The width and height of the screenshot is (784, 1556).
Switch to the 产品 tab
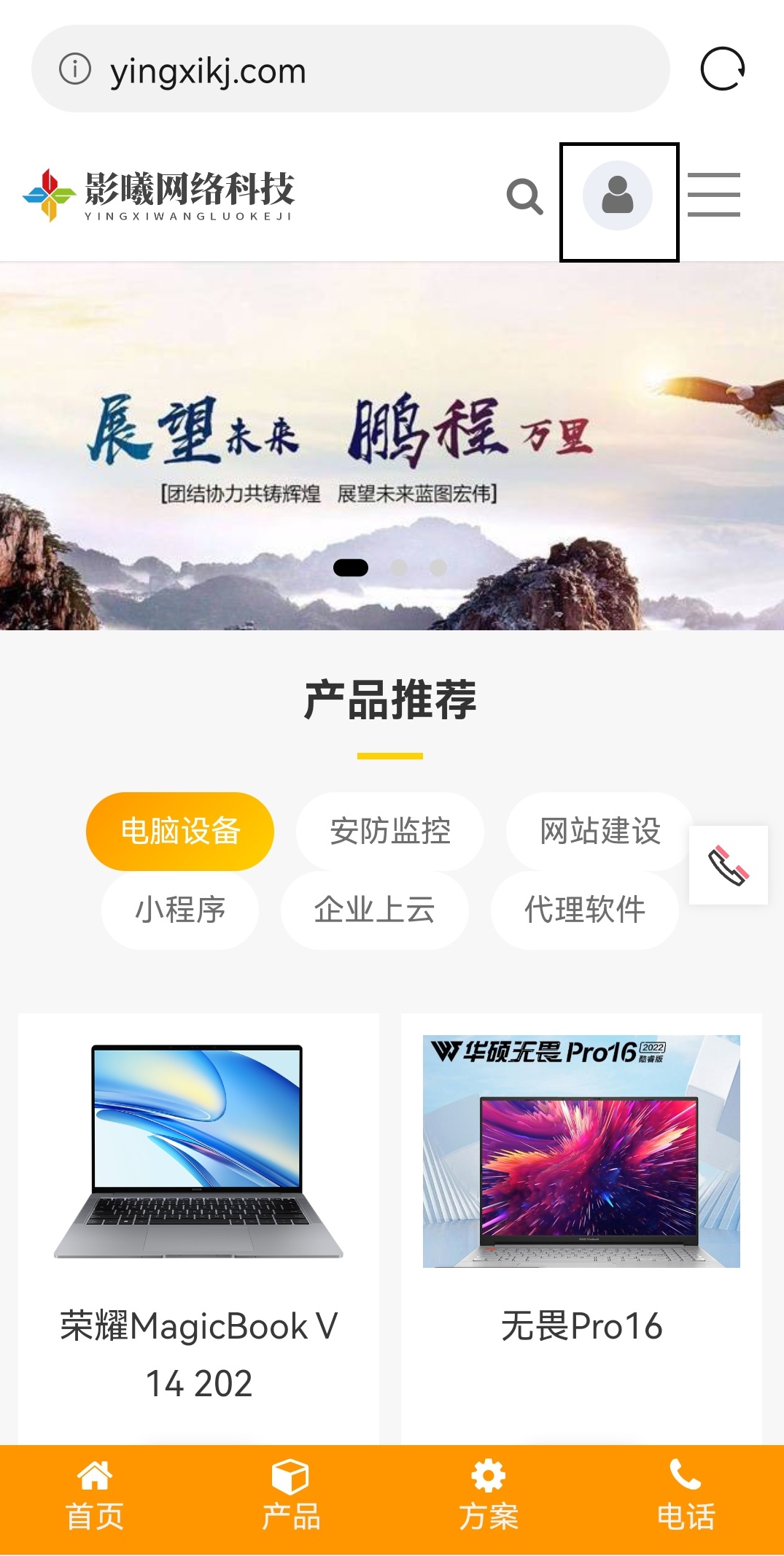(x=291, y=1495)
